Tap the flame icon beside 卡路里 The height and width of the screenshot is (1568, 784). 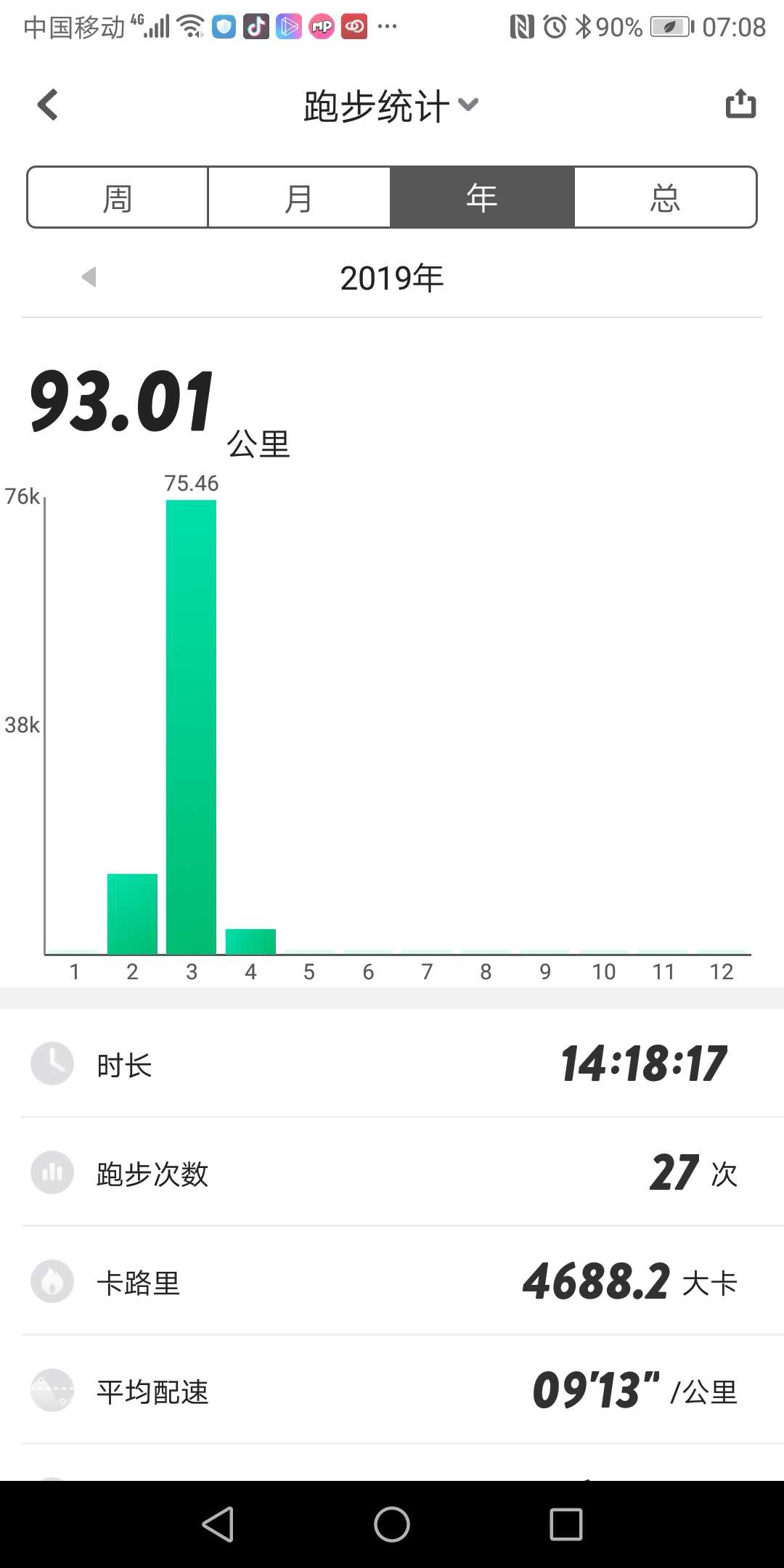52,1282
